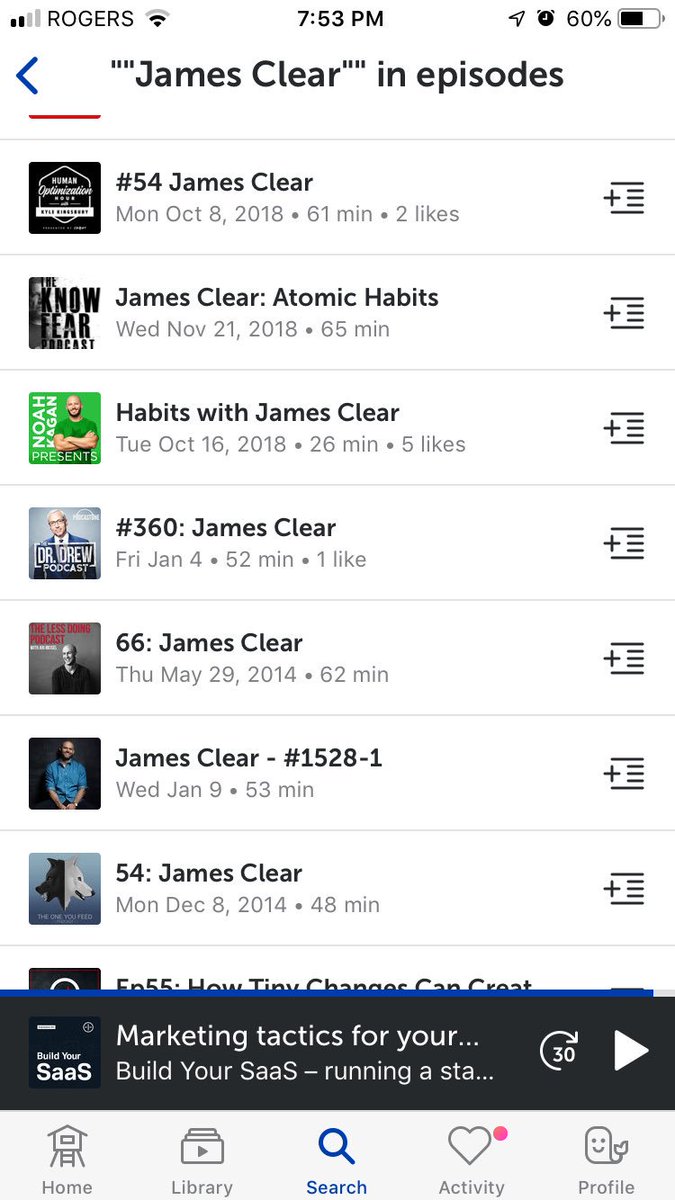Screen dimensions: 675x1200
Task: Go back from the episode search results
Action: 28,76
